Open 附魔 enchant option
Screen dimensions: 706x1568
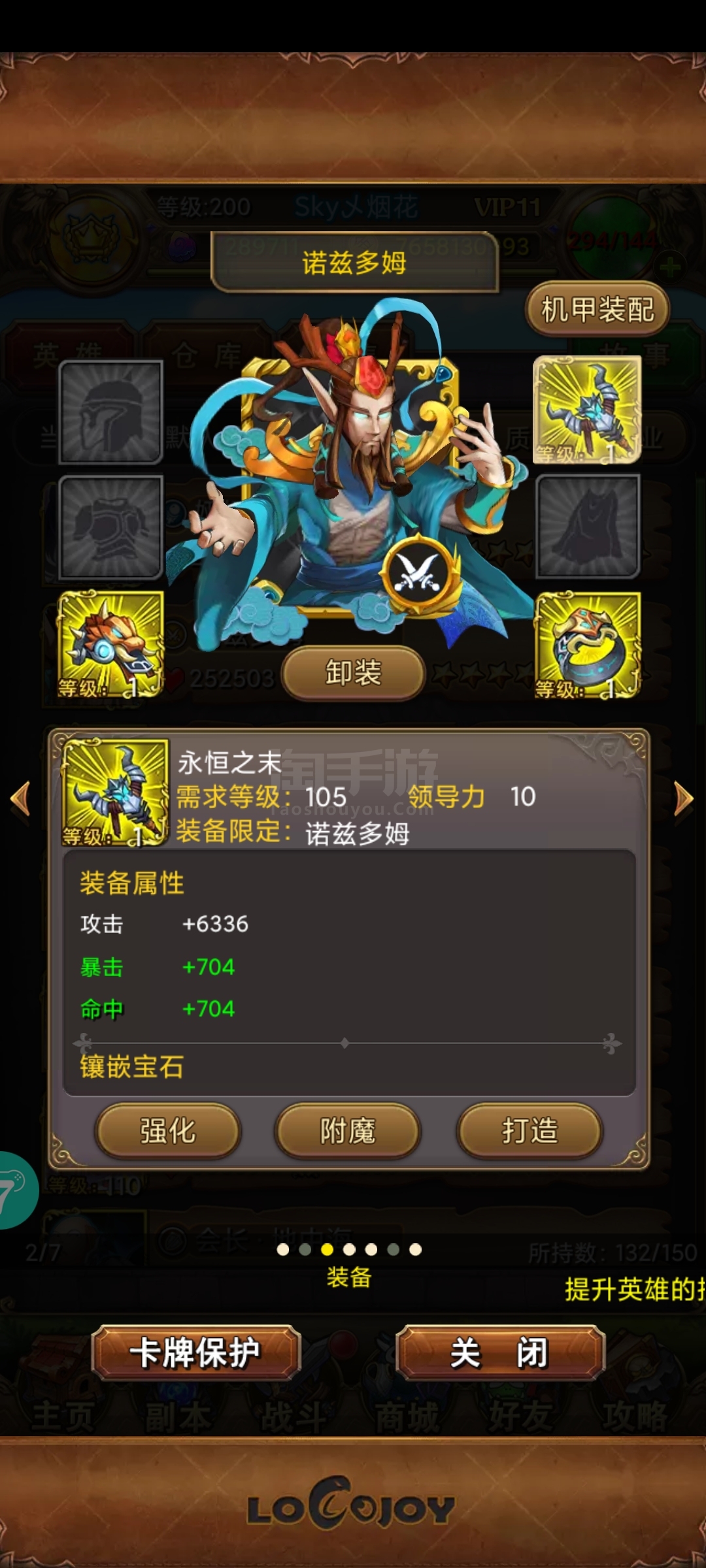click(348, 1130)
